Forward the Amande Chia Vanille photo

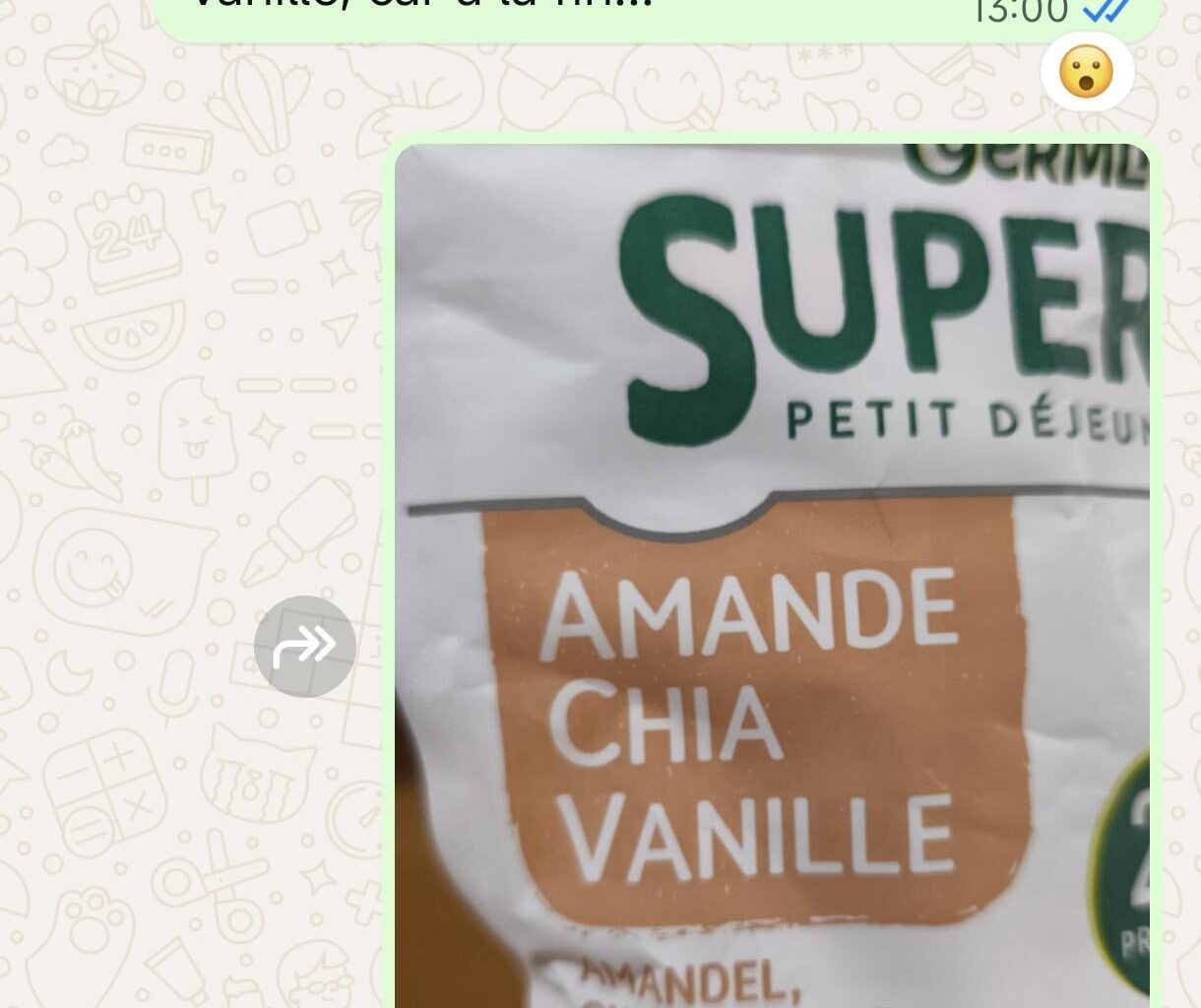304,647
